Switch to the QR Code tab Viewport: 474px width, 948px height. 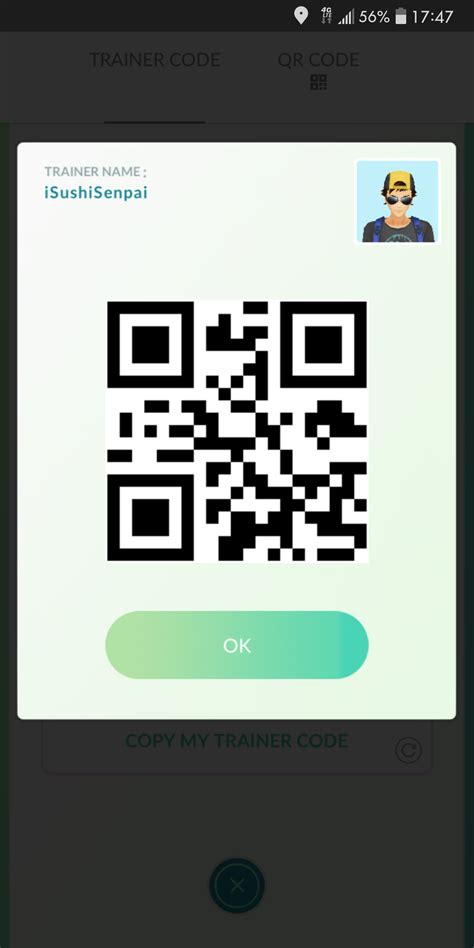[x=318, y=70]
